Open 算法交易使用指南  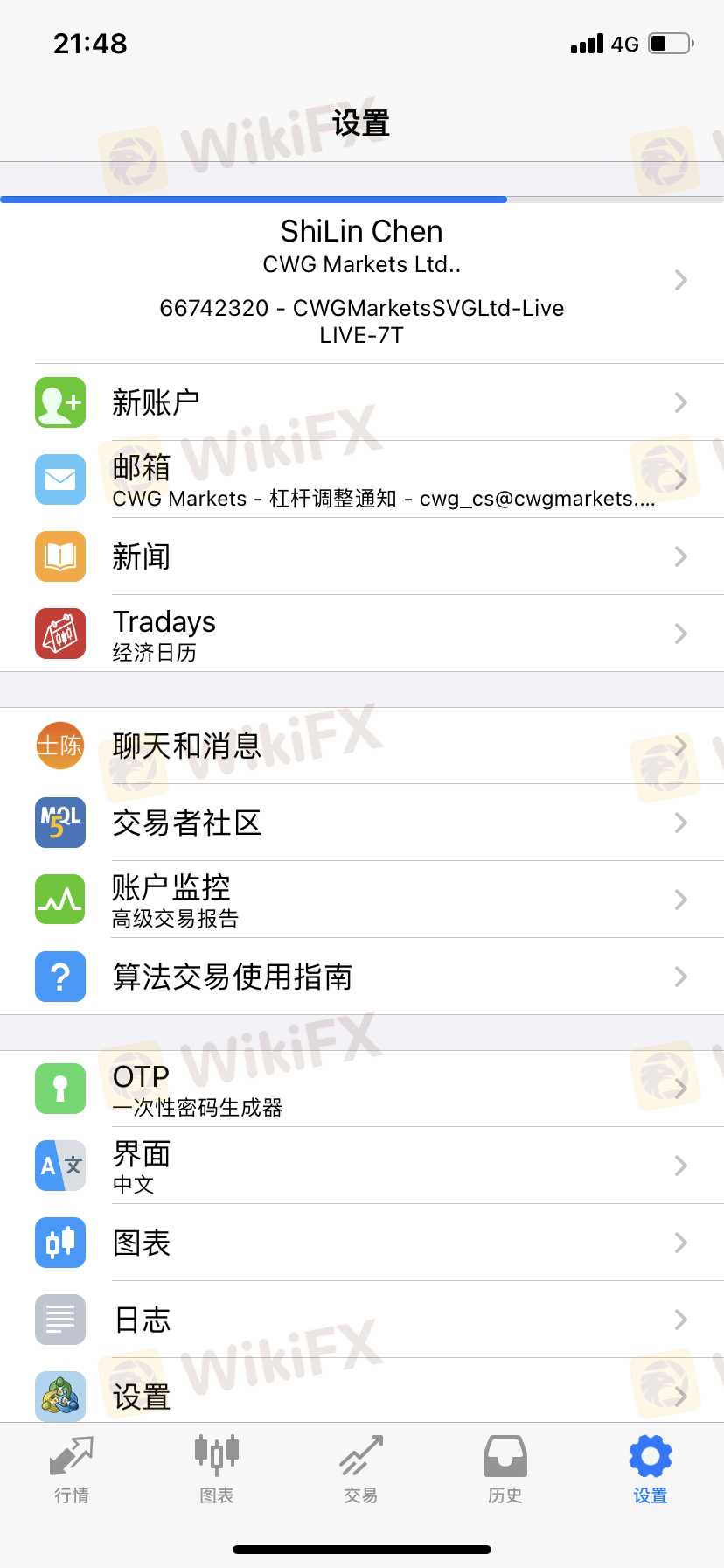point(362,976)
